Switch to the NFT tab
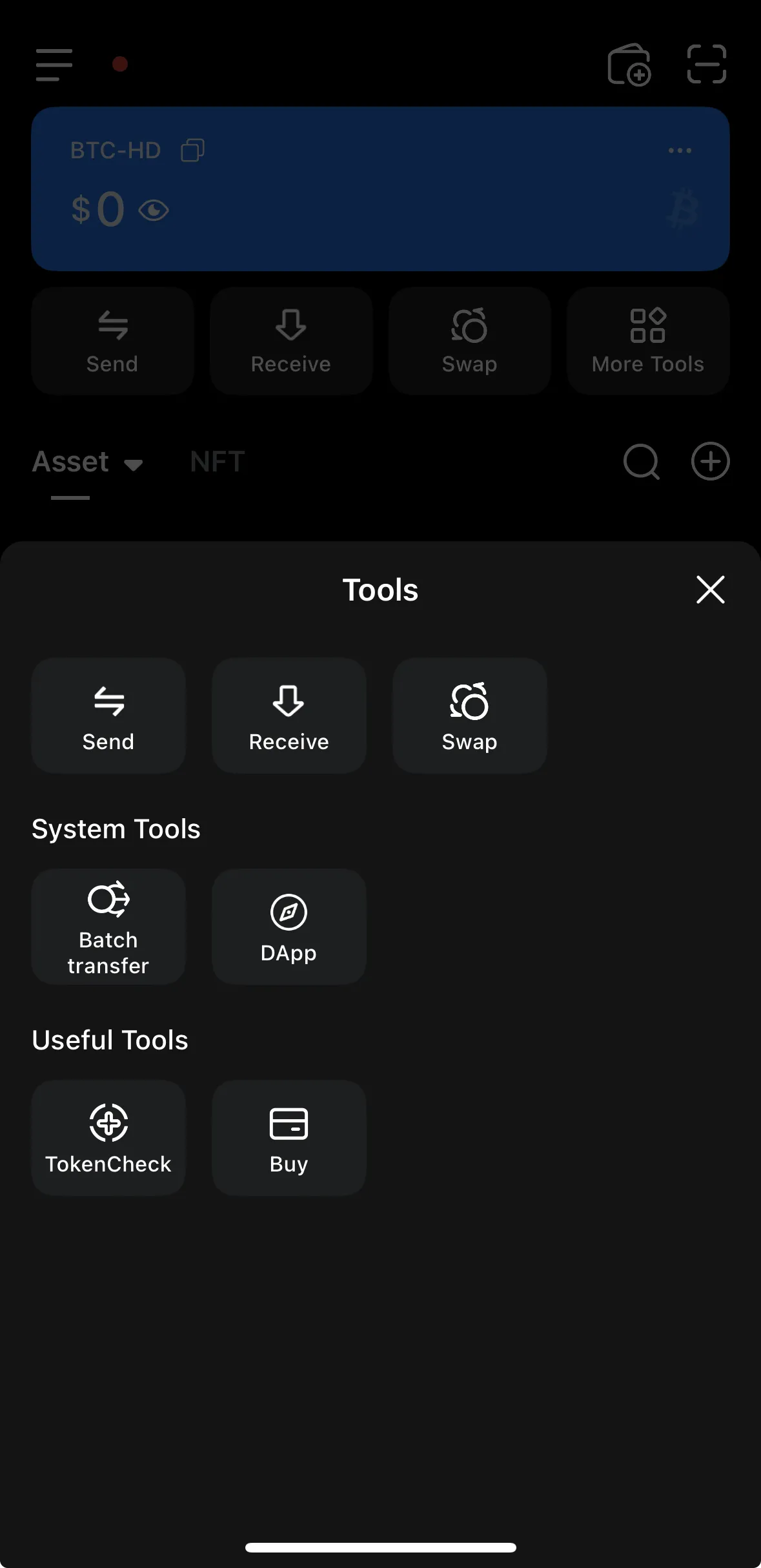 coord(216,461)
